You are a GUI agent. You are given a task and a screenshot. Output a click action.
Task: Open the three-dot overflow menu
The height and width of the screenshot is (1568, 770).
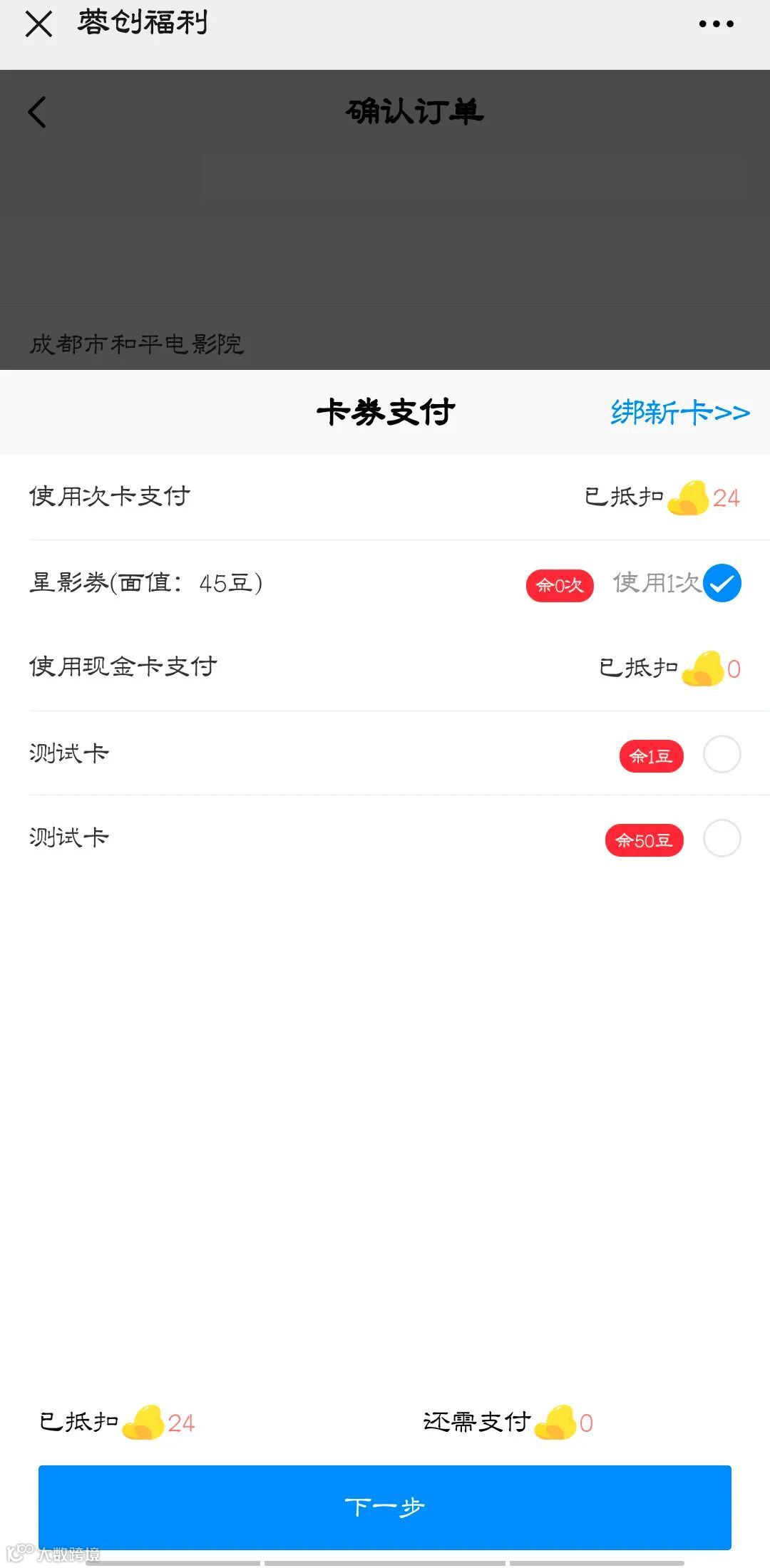pyautogui.click(x=716, y=24)
